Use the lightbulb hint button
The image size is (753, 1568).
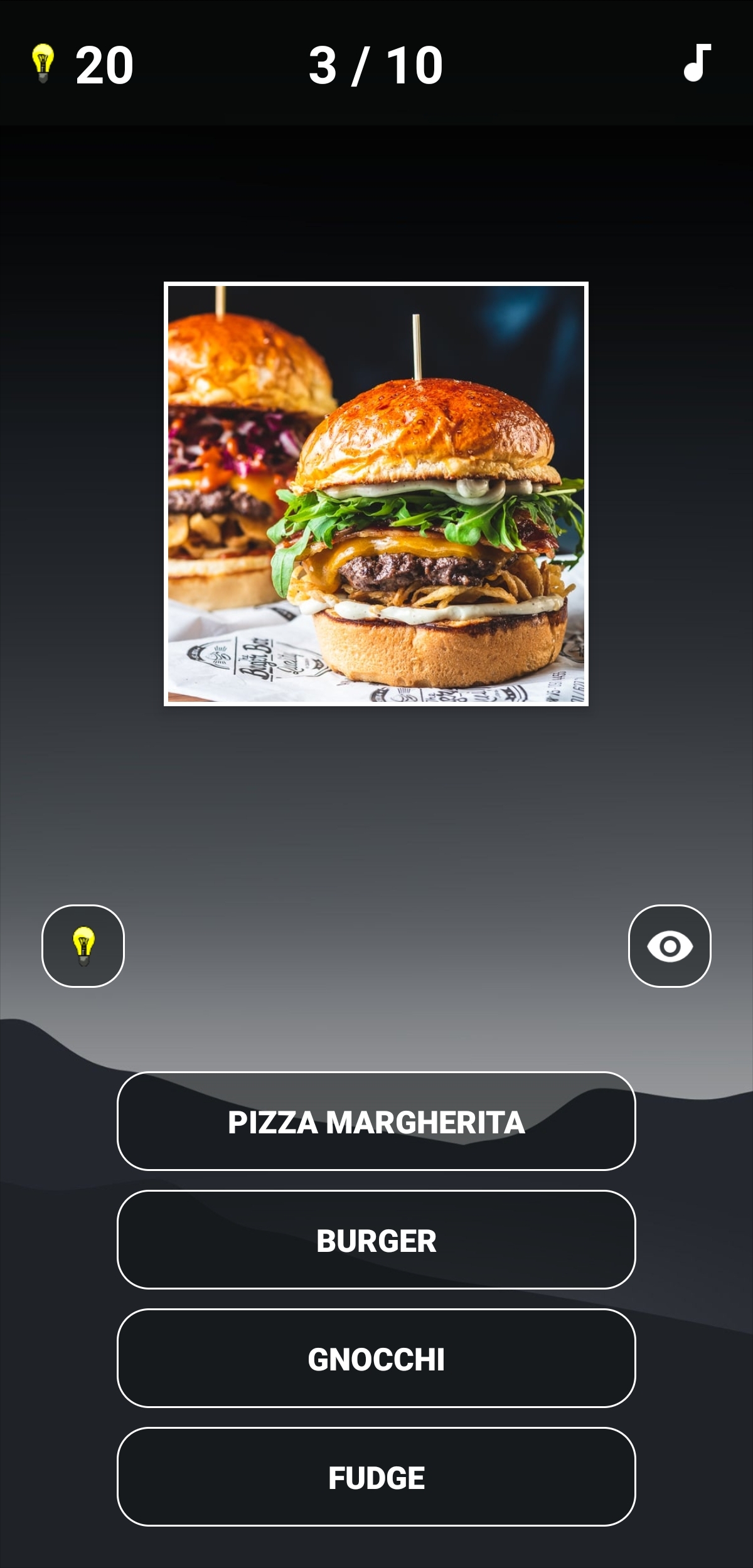83,946
